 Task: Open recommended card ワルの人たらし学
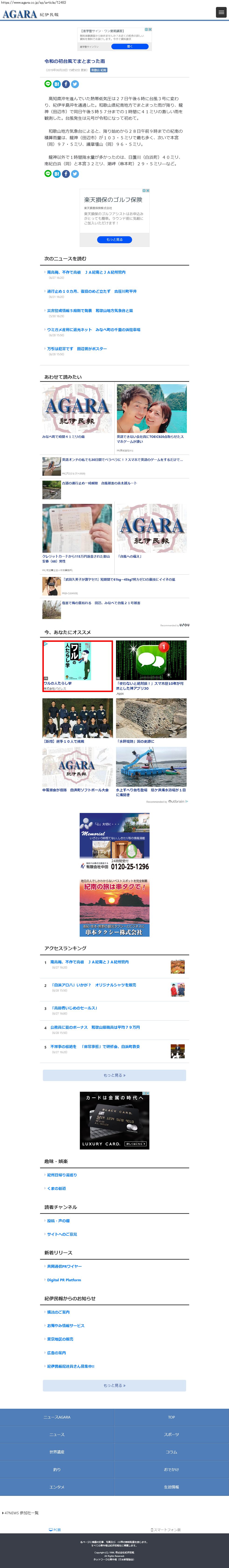point(77,666)
